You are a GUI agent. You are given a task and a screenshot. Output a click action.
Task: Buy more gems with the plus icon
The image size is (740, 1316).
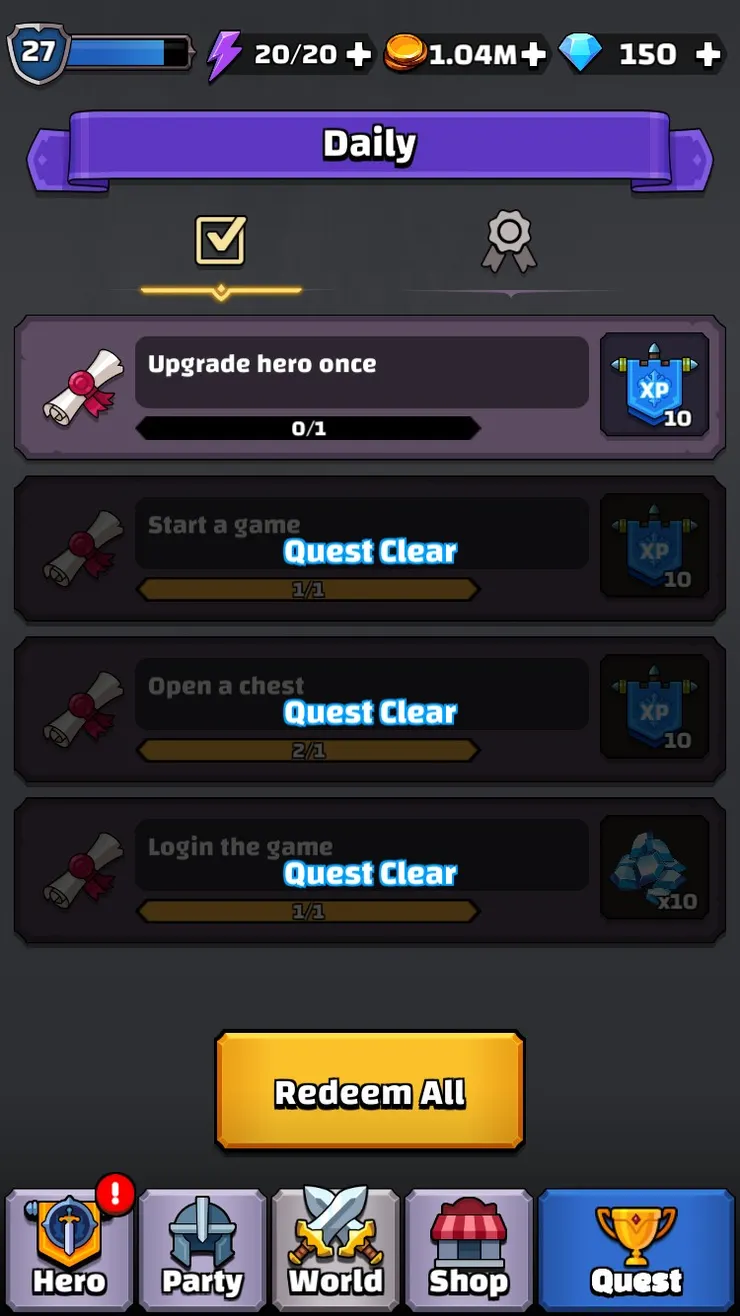[x=708, y=54]
